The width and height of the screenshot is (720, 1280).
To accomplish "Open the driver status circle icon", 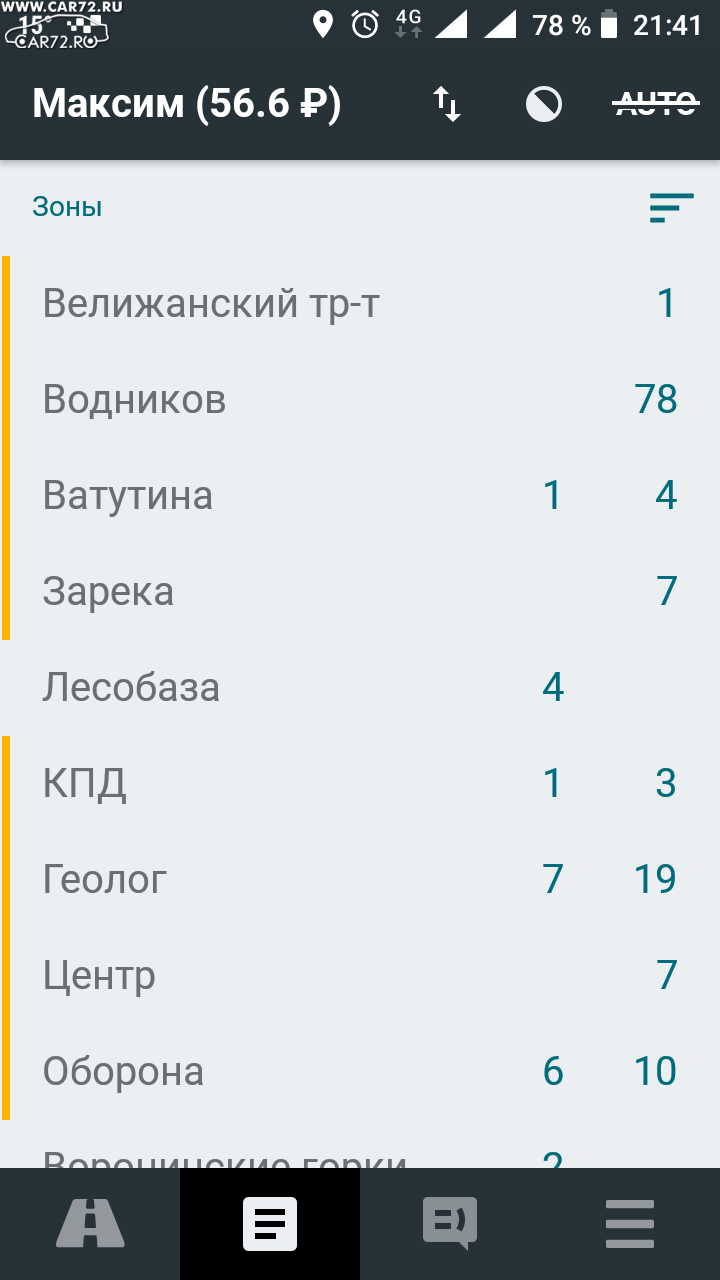I will point(544,104).
